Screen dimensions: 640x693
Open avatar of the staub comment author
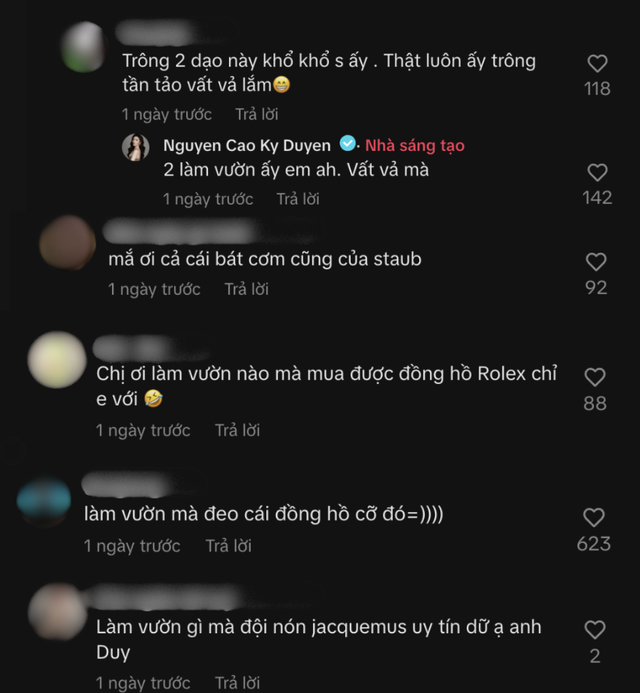[x=66, y=243]
